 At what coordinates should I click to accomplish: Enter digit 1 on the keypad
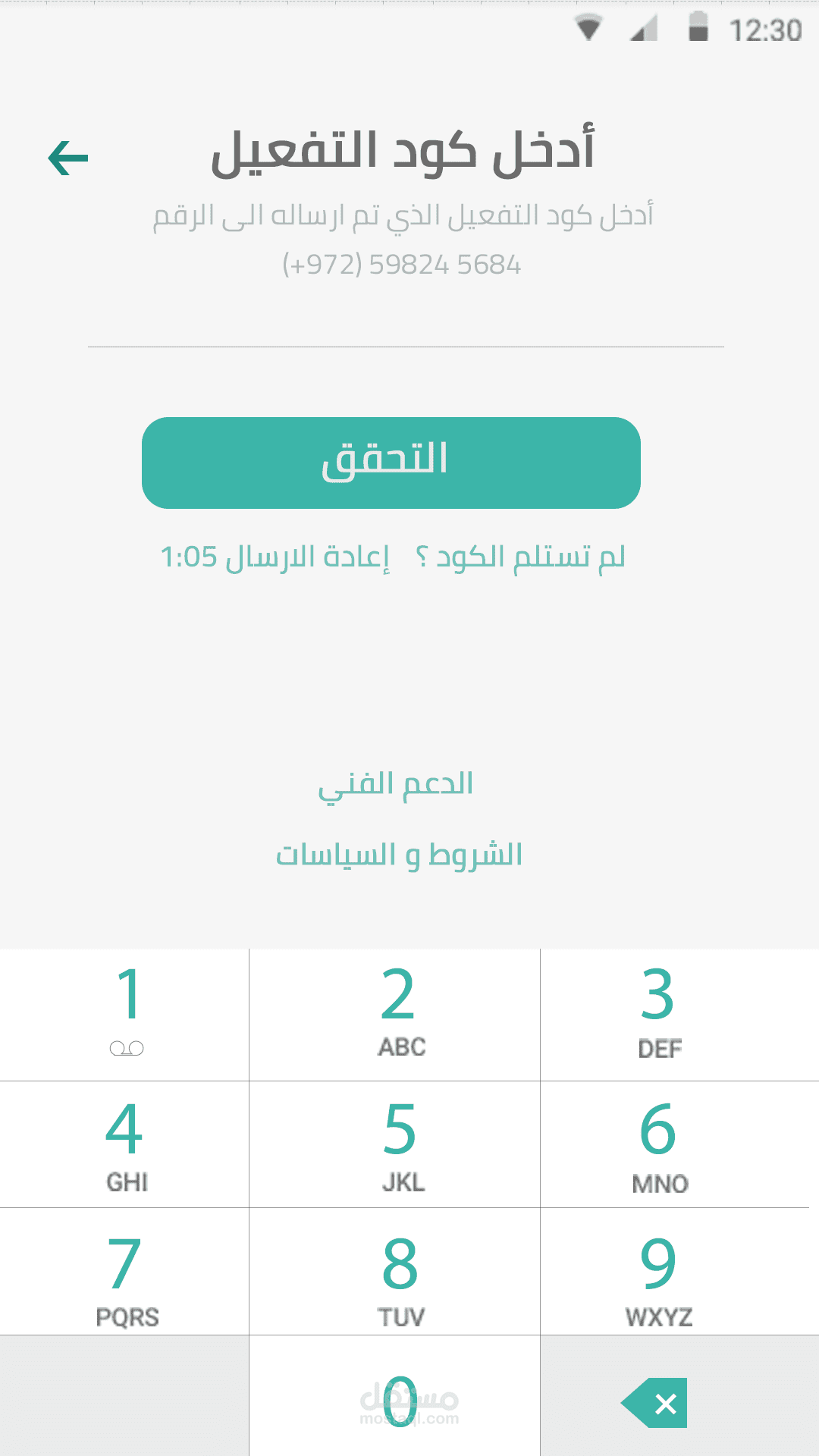[124, 1015]
